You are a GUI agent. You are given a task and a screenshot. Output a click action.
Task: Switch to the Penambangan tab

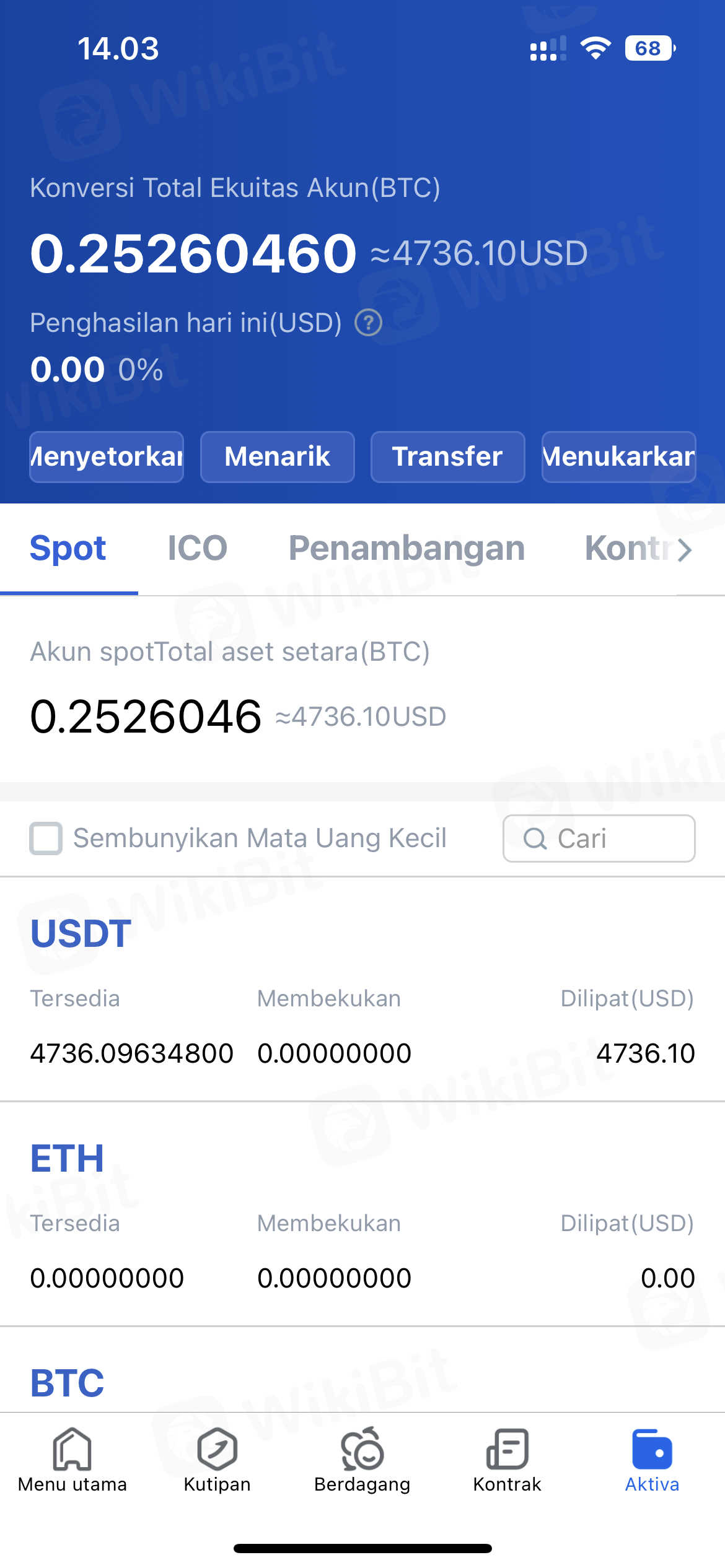coord(406,548)
